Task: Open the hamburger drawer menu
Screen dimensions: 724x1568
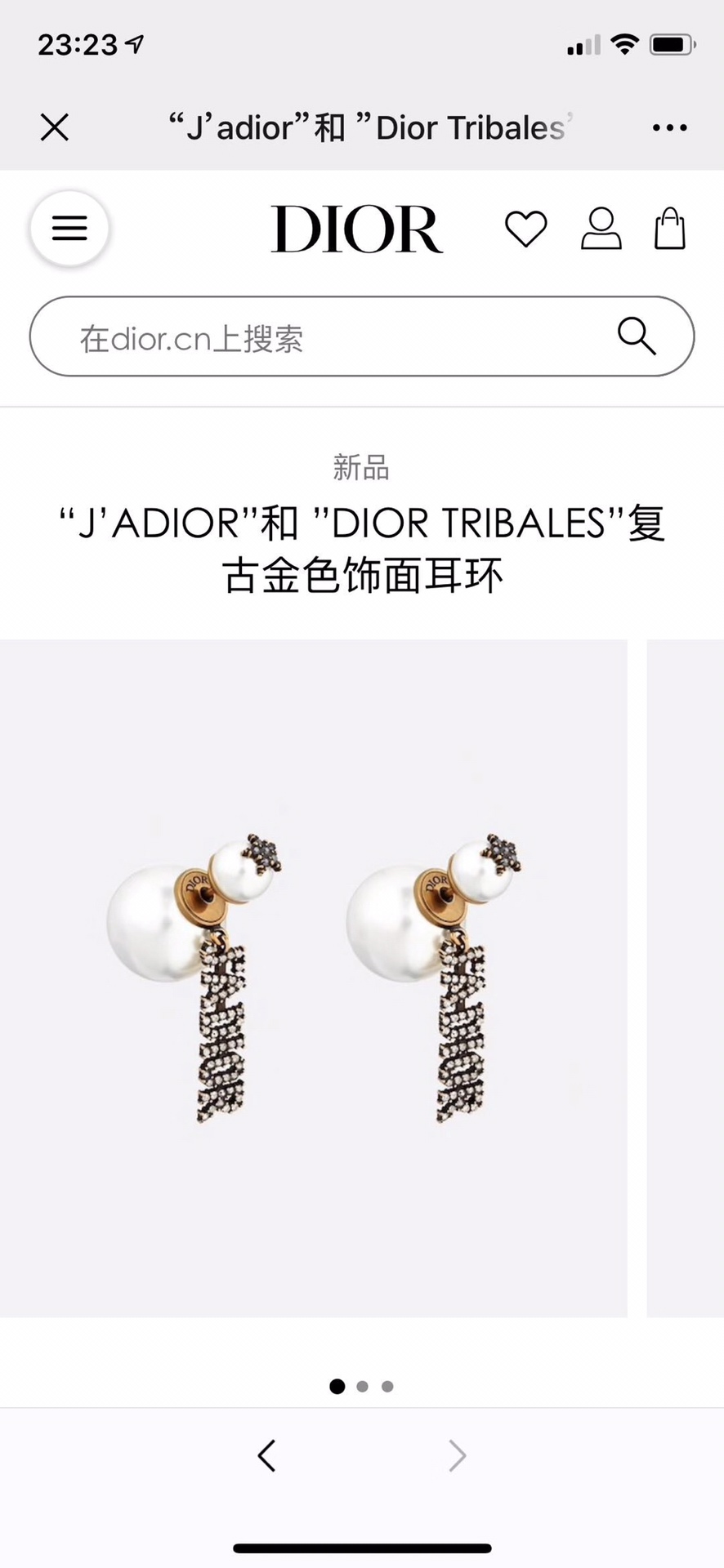Action: [x=69, y=228]
